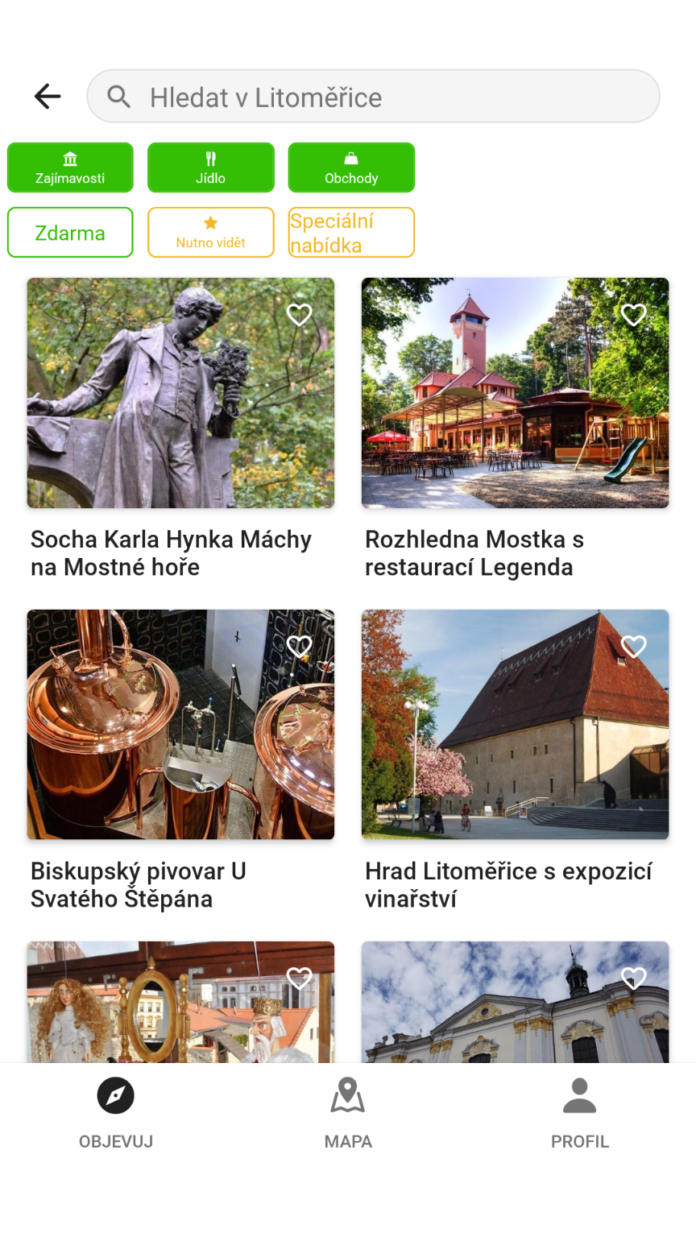
Task: Filter by Zajímavosti category
Action: pos(70,168)
